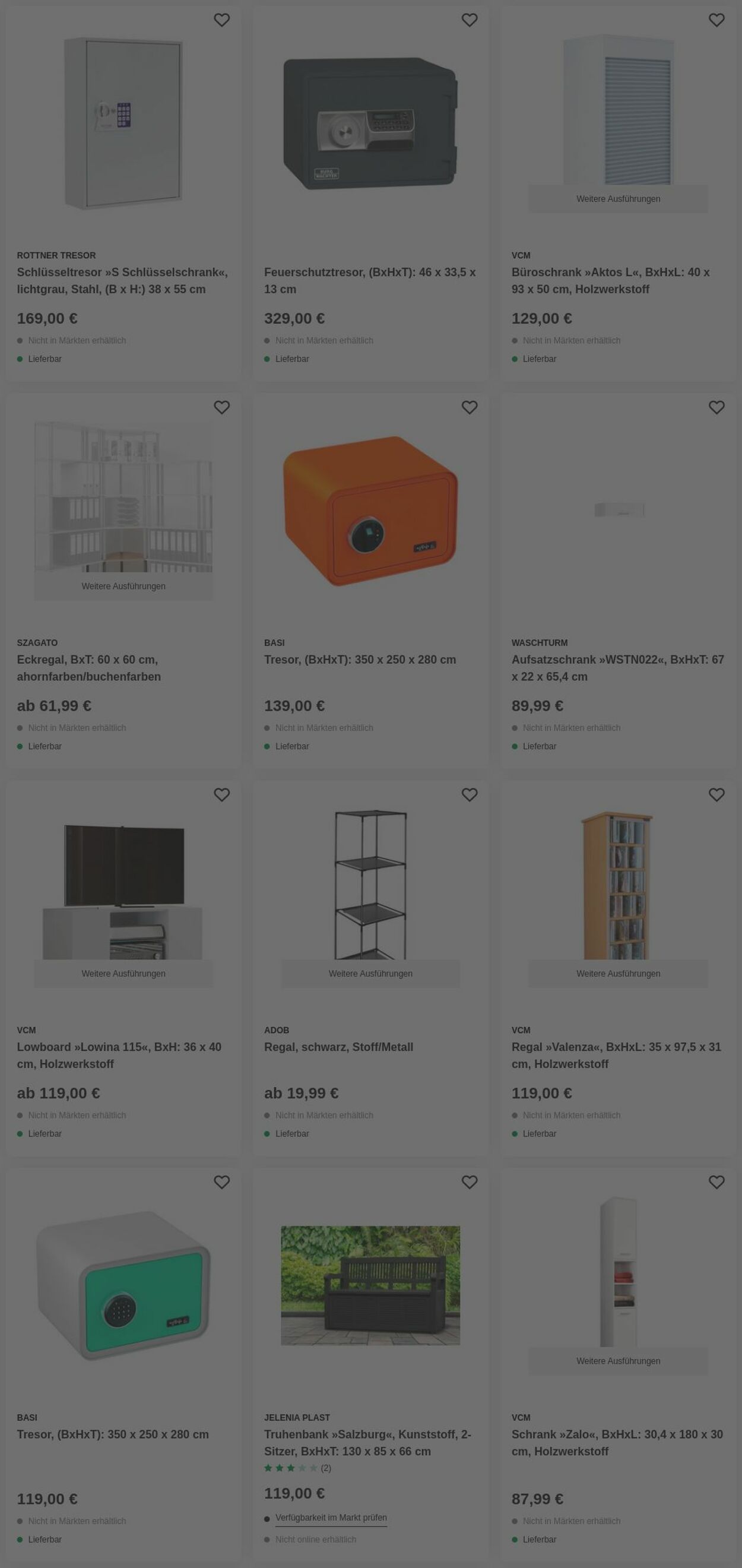The width and height of the screenshot is (742, 1568).
Task: Add Rottner Schlüsseltresor to wishlist
Action: [221, 20]
